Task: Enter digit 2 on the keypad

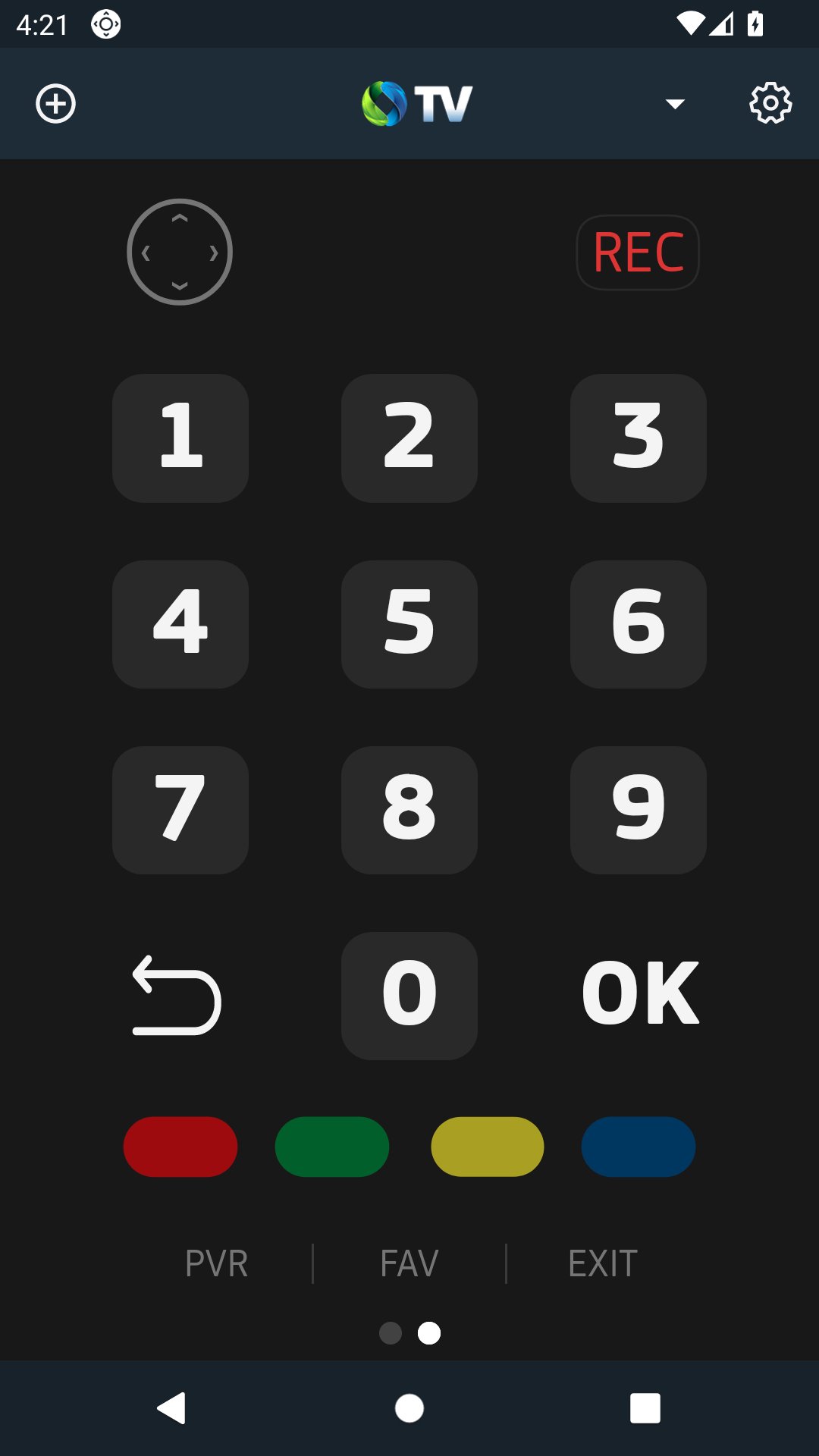Action: pos(409,438)
